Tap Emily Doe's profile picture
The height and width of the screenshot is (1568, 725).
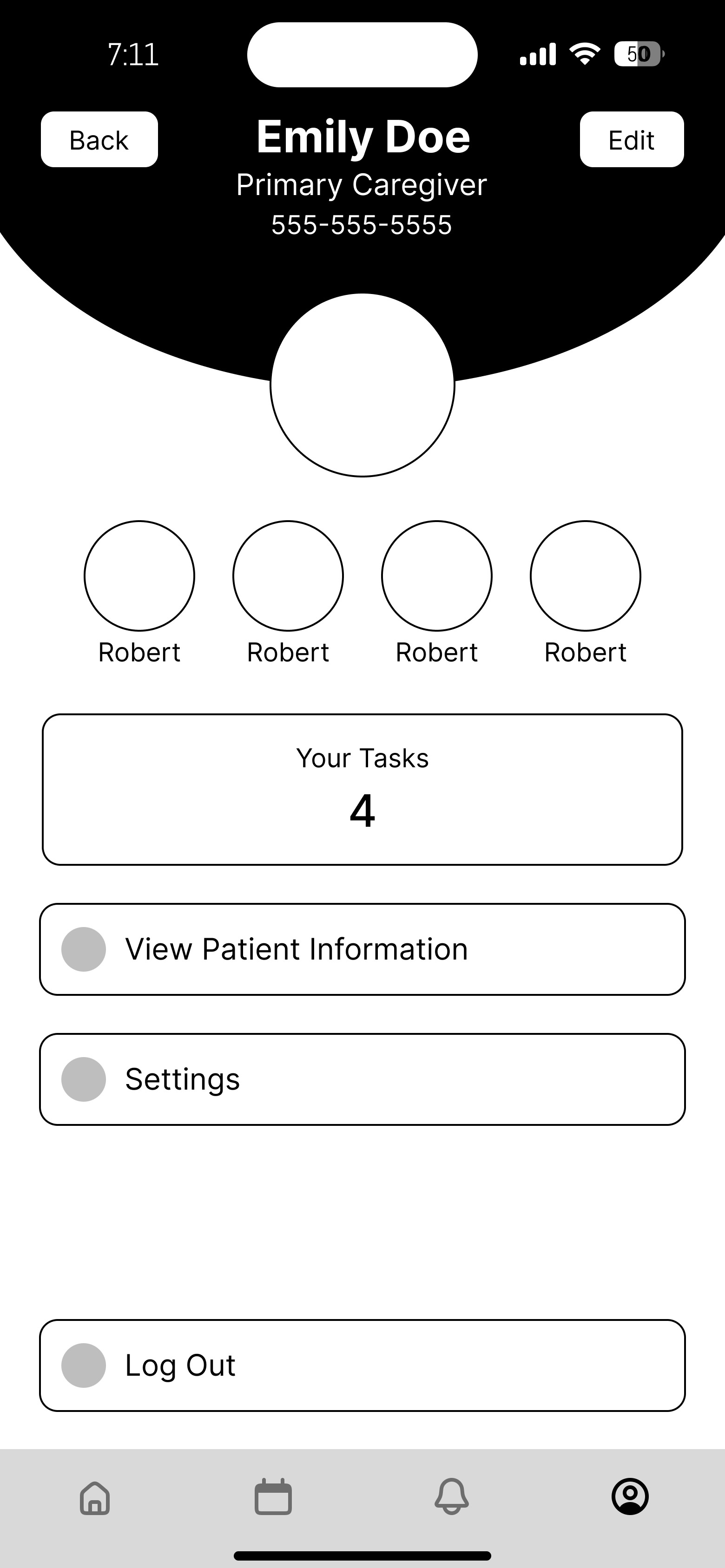click(x=362, y=385)
